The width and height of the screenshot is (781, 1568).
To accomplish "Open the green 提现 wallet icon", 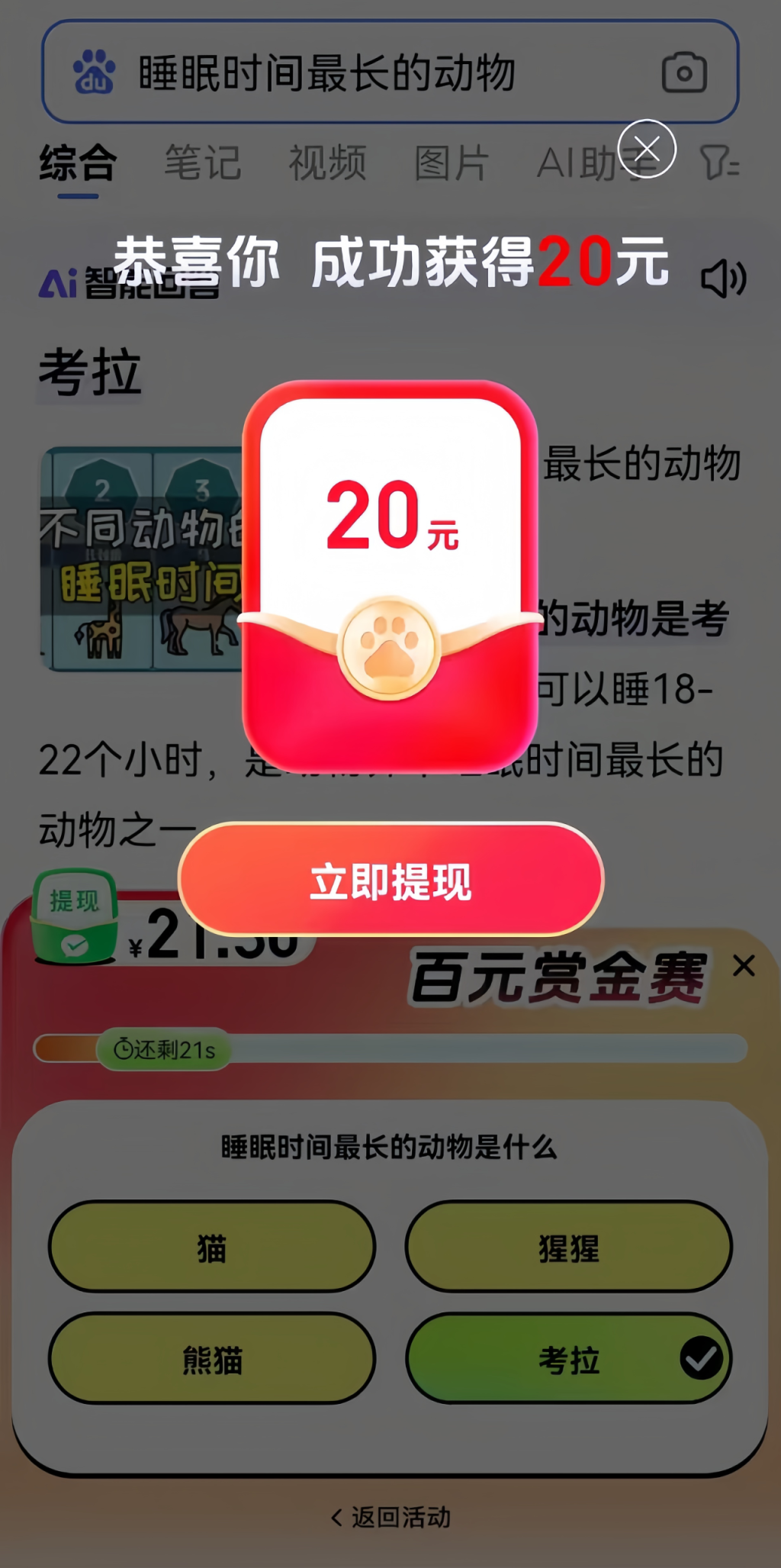I will (74, 916).
